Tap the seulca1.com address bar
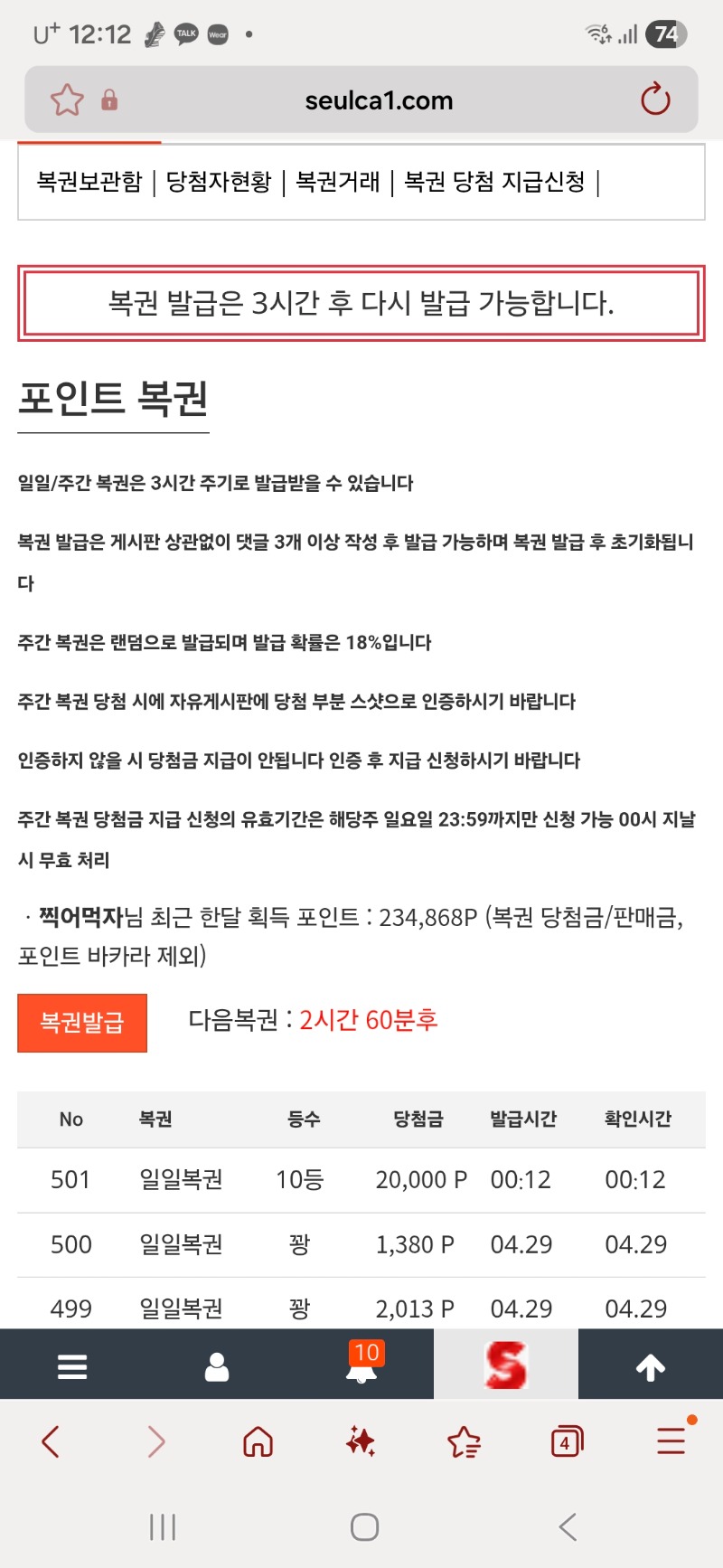The height and width of the screenshot is (1568, 723). pyautogui.click(x=379, y=100)
